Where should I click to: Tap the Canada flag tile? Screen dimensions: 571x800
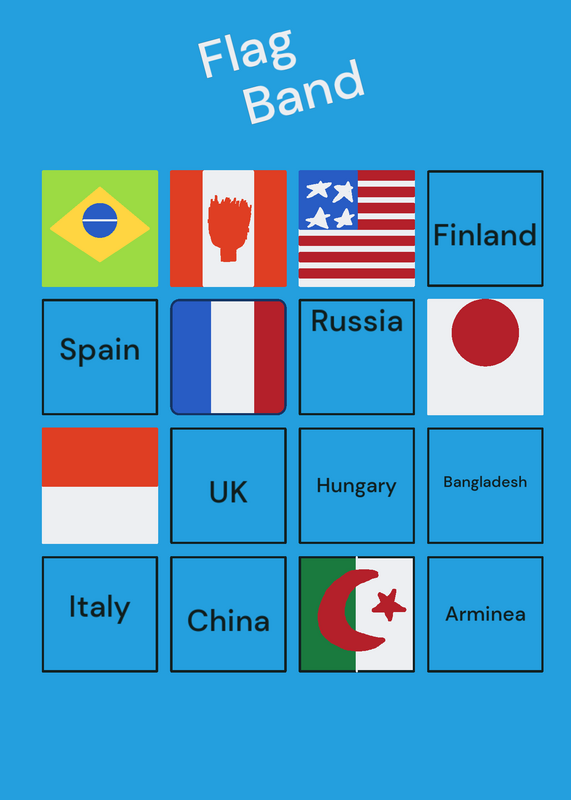point(228,229)
